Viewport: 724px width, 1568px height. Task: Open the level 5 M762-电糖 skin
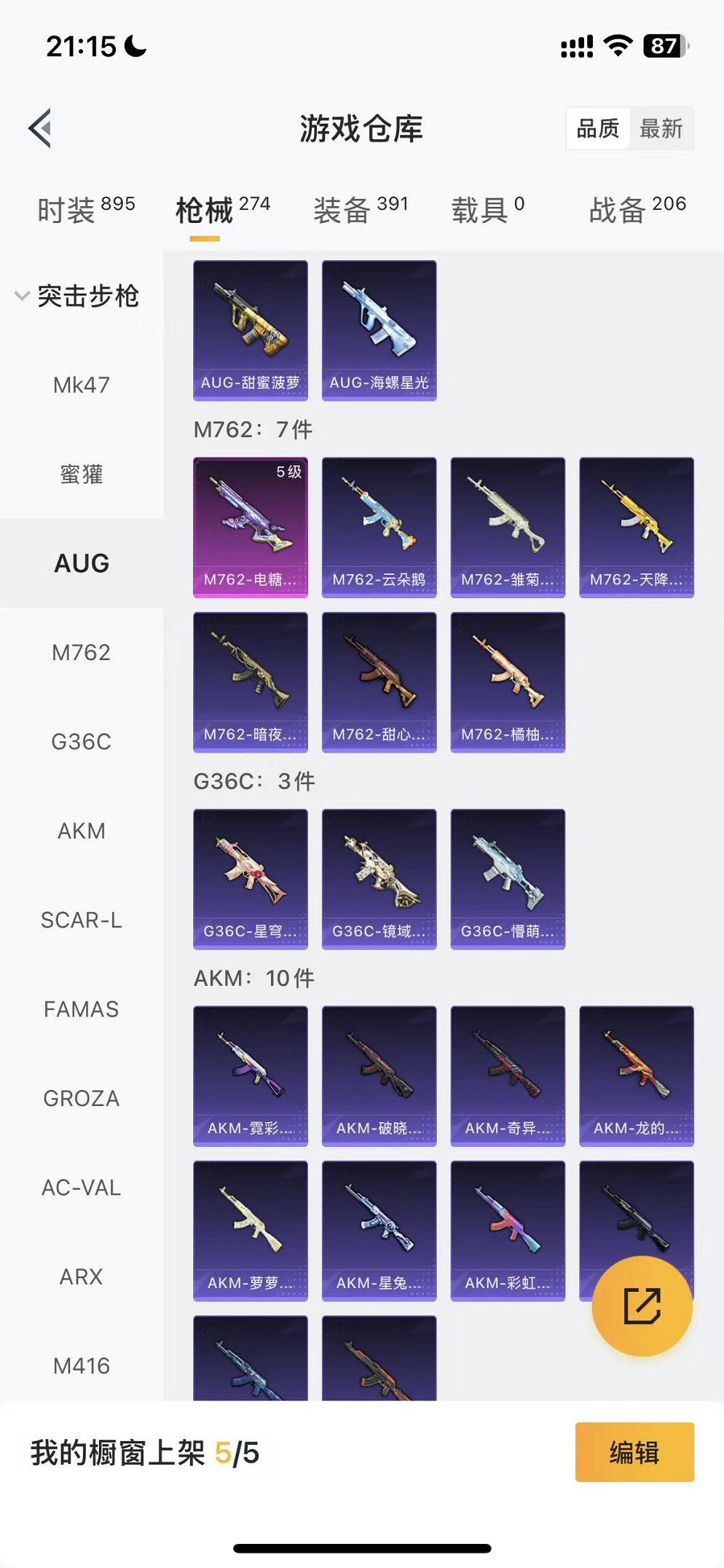coord(250,527)
